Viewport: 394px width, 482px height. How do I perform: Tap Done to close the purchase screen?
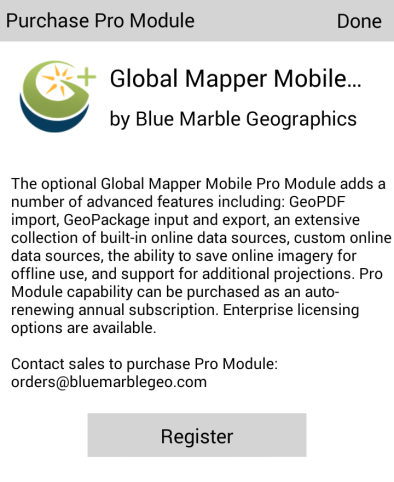coord(359,21)
